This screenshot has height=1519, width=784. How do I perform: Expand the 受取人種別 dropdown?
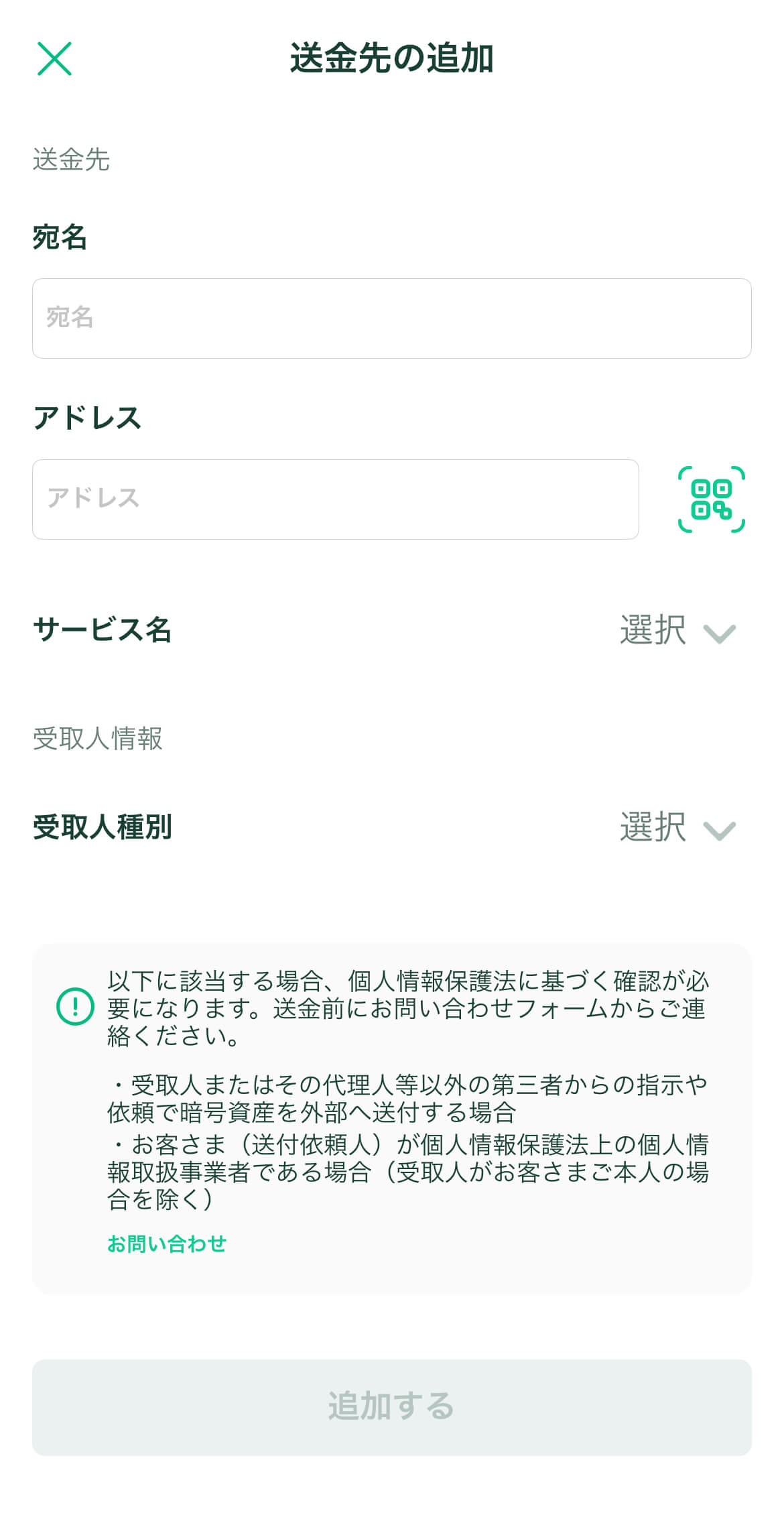677,828
